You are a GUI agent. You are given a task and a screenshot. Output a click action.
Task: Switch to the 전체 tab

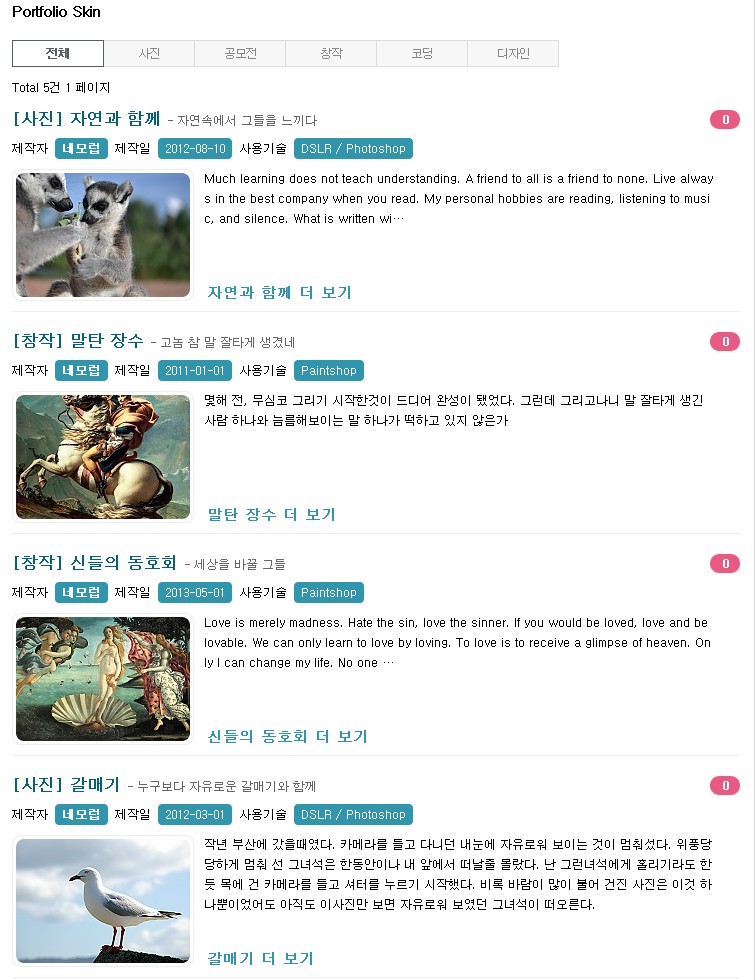coord(58,54)
